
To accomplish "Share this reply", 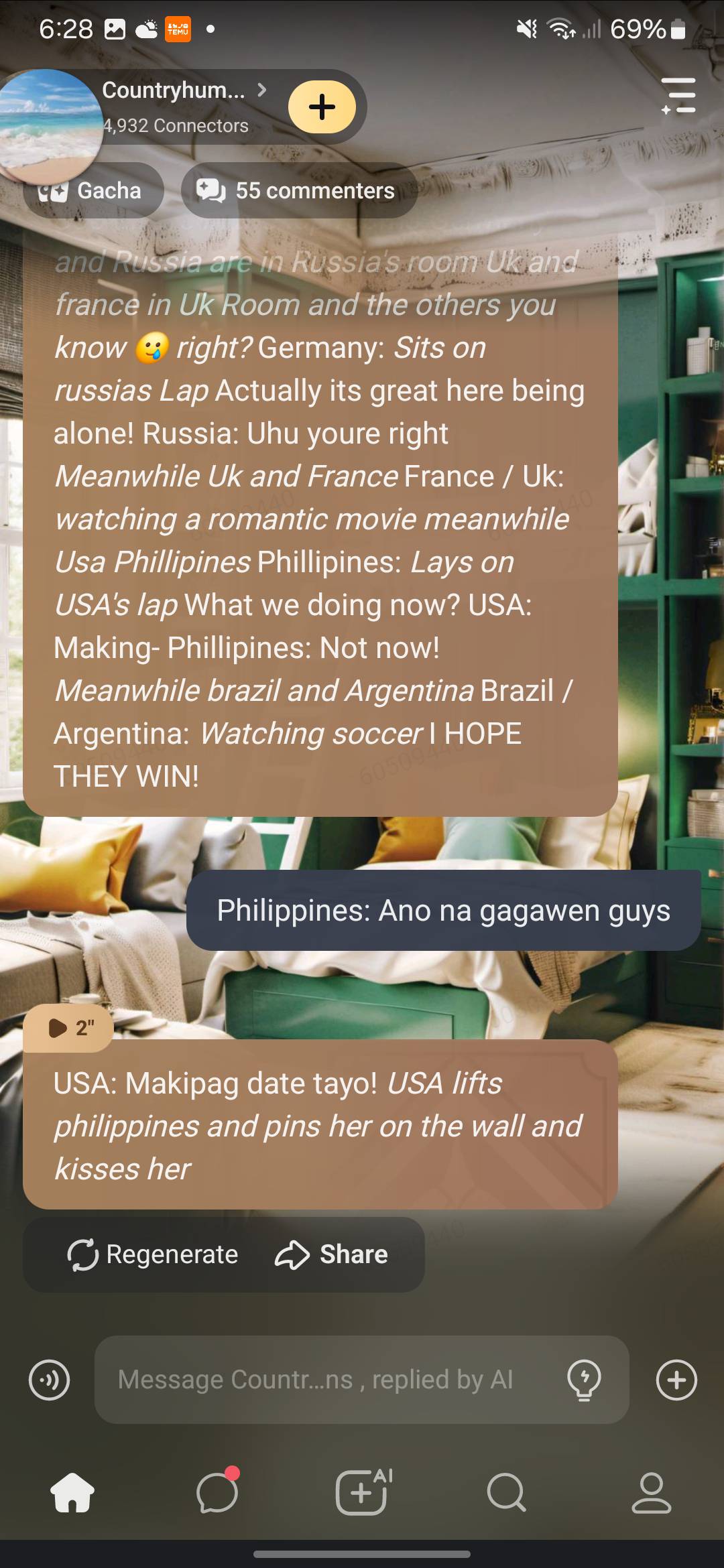I will click(332, 1254).
